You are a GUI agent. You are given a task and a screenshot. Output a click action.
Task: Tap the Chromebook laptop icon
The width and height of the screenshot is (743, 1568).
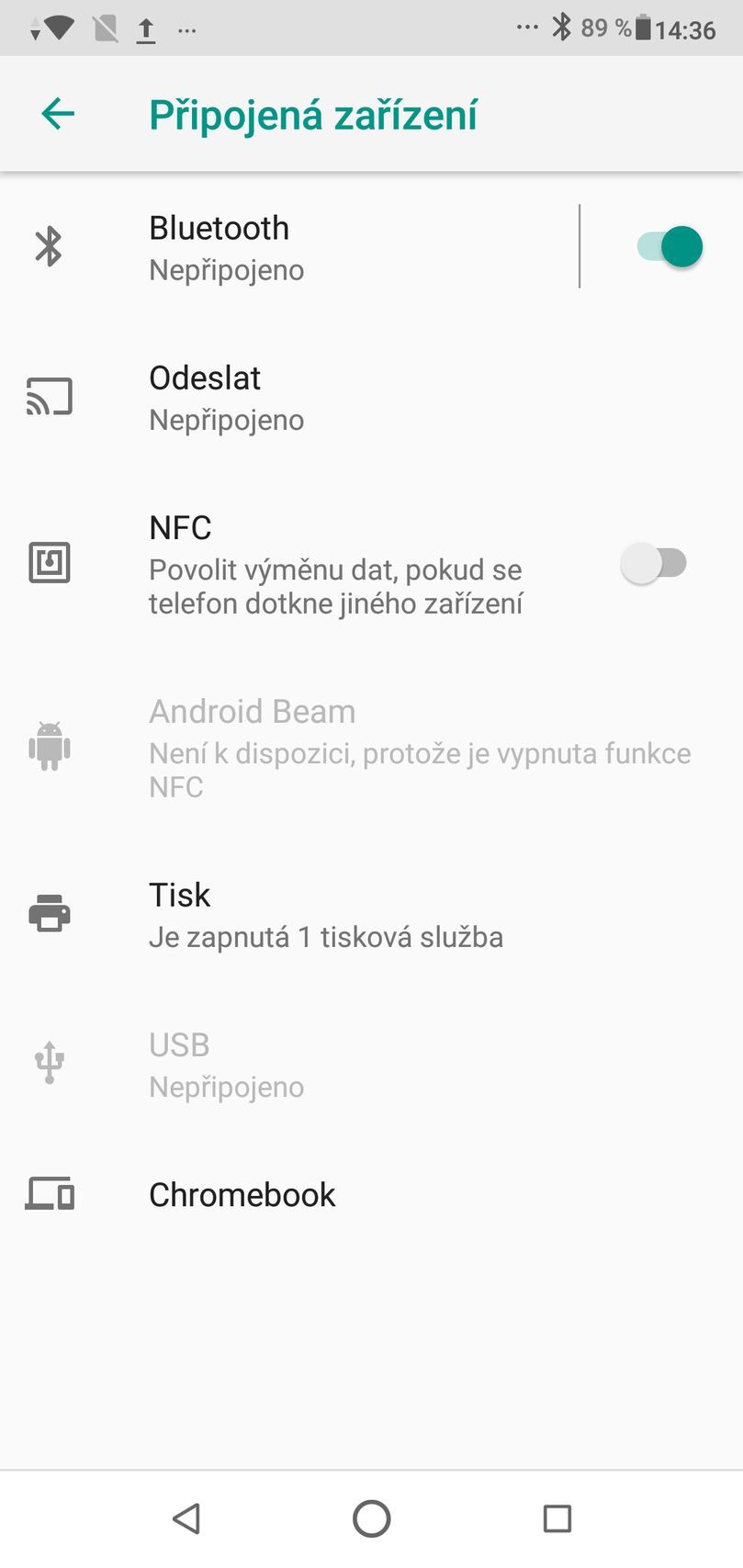(49, 1194)
